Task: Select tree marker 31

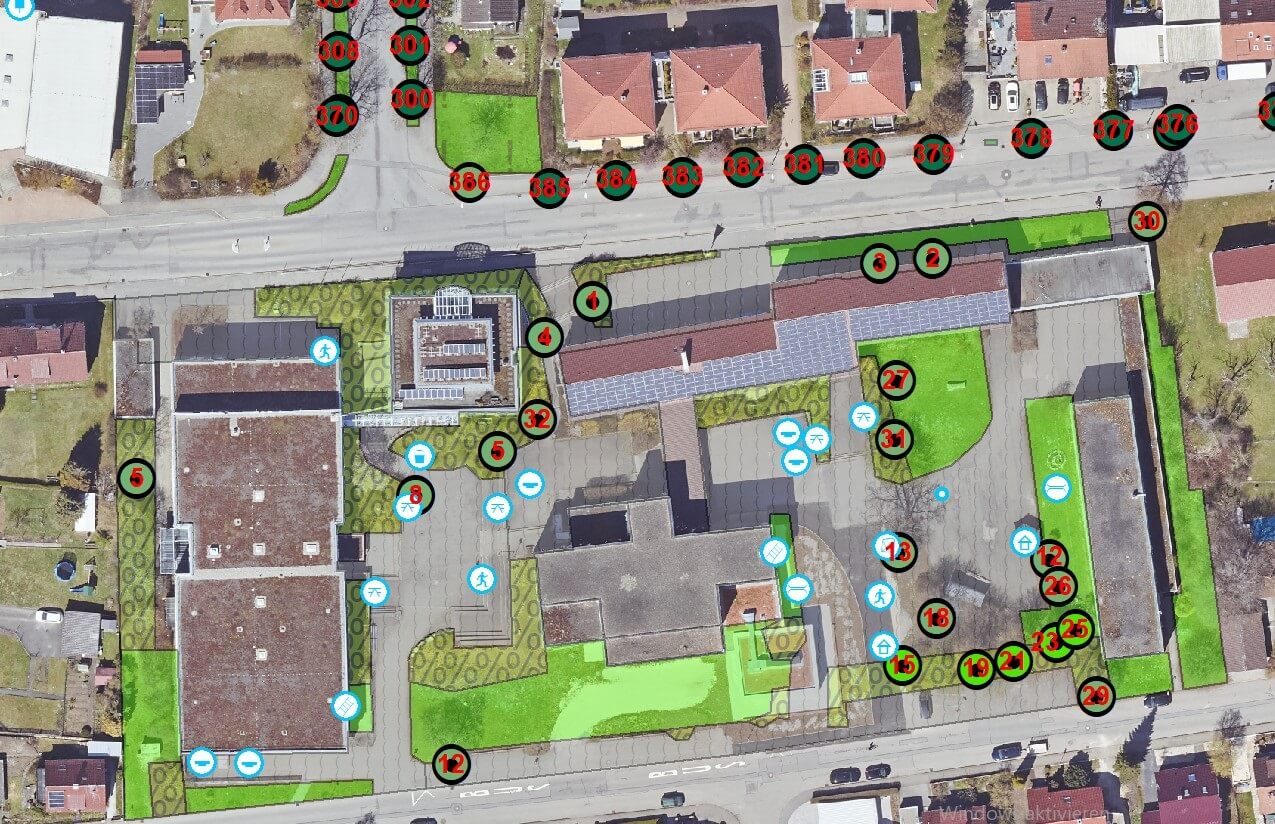Action: click(x=894, y=438)
